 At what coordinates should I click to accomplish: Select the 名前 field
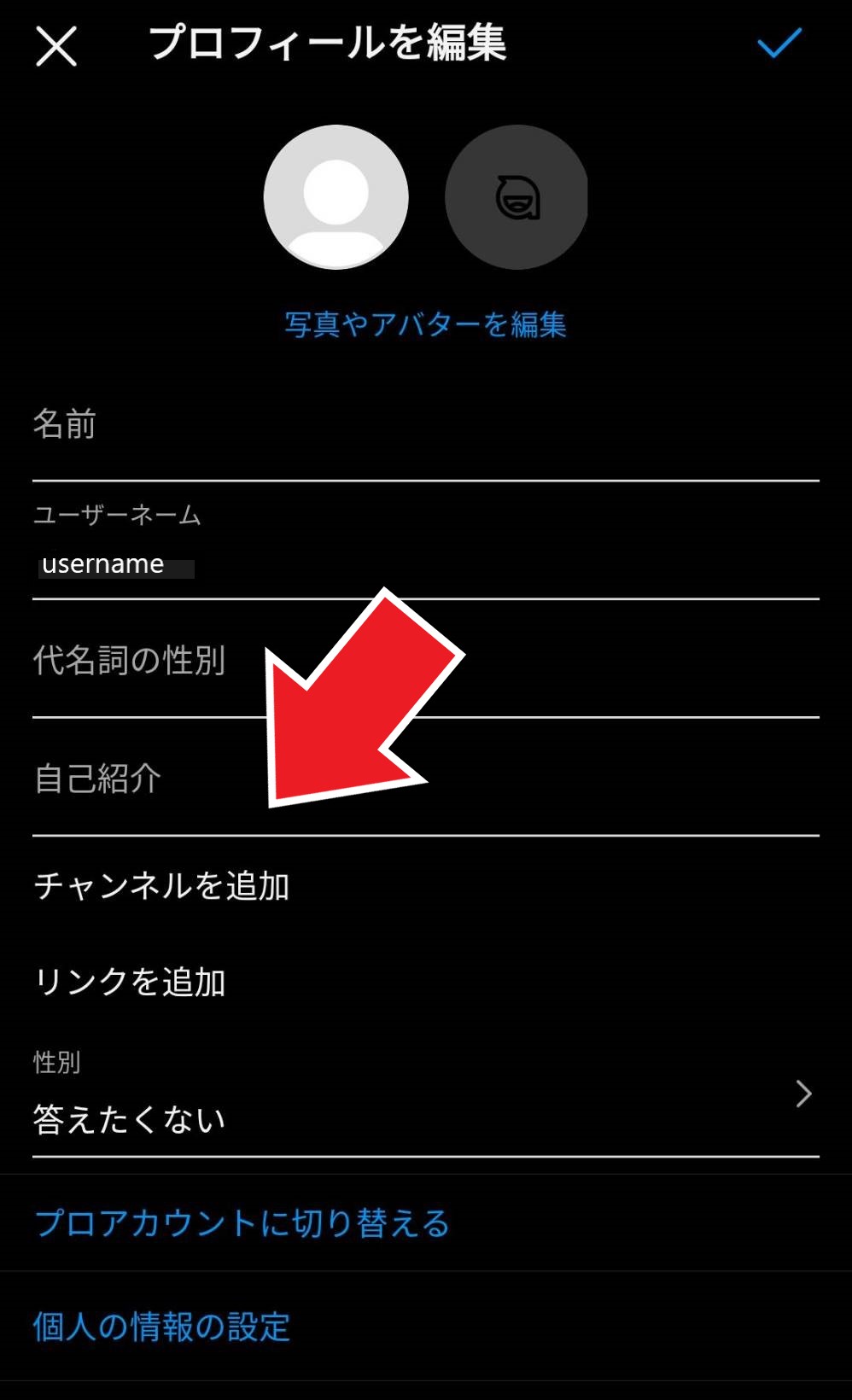(425, 426)
